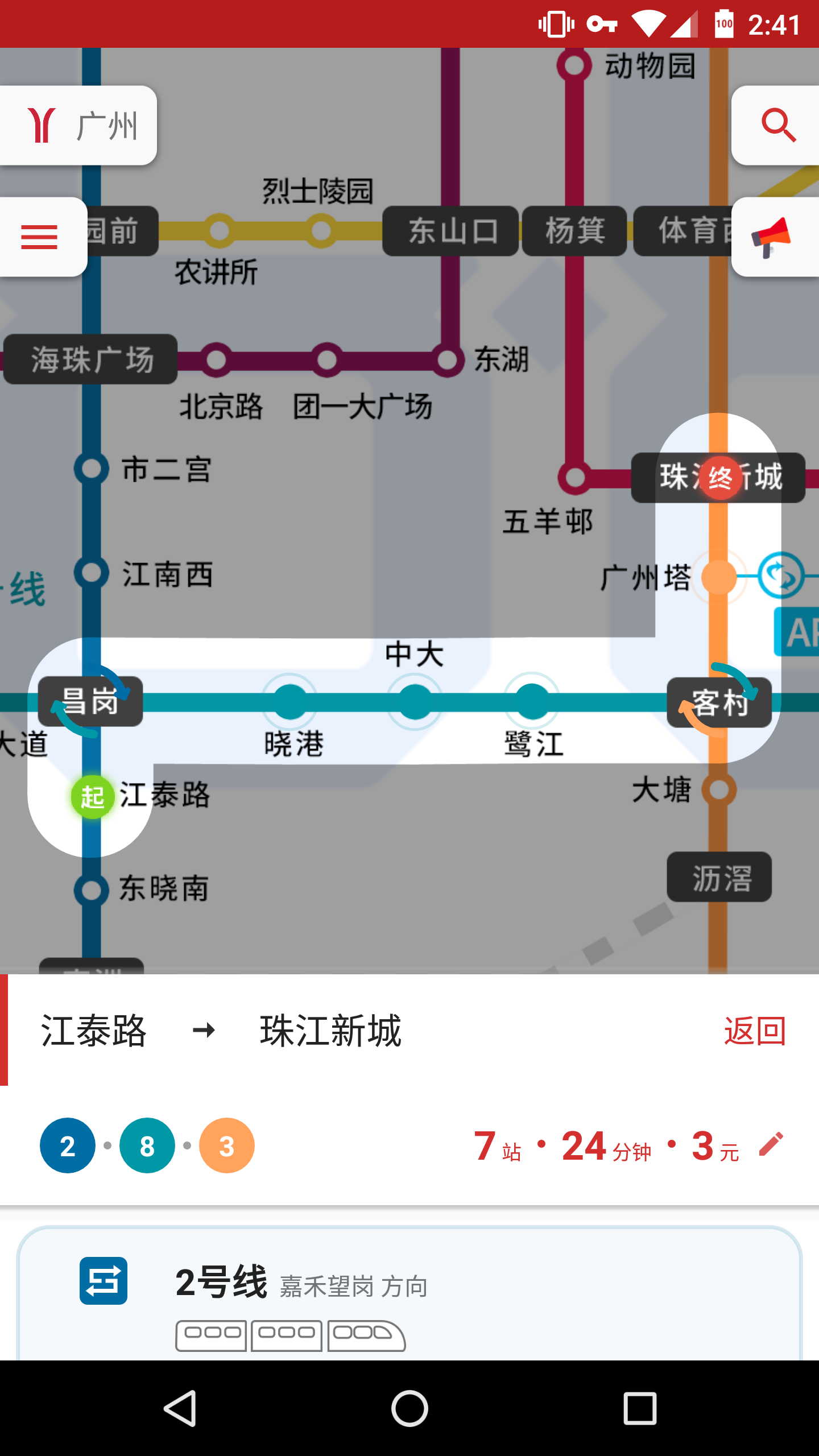
Task: Select 沥滘 station on map
Action: pyautogui.click(x=719, y=877)
